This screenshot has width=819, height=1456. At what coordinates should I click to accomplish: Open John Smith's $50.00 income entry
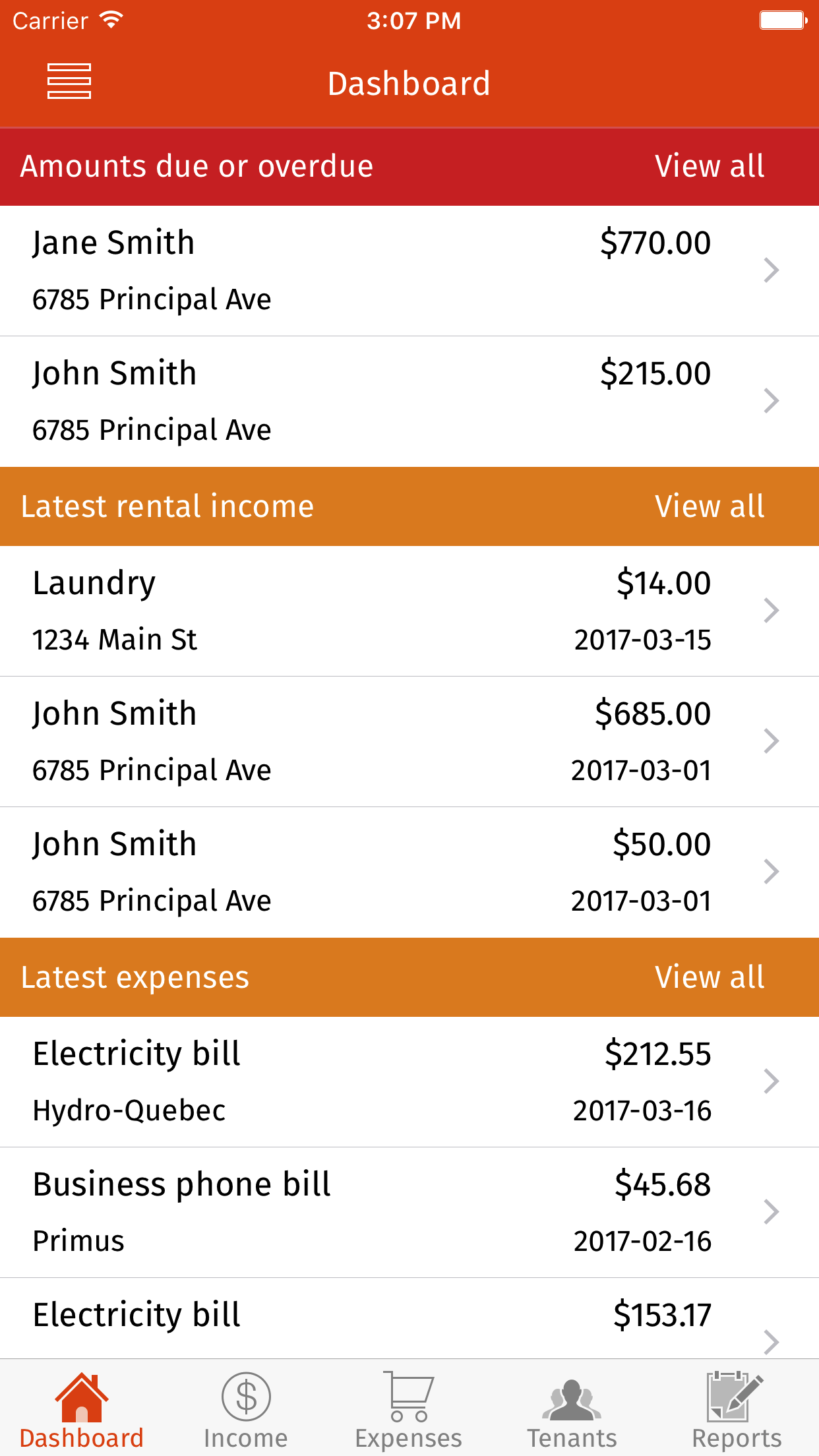tap(409, 872)
